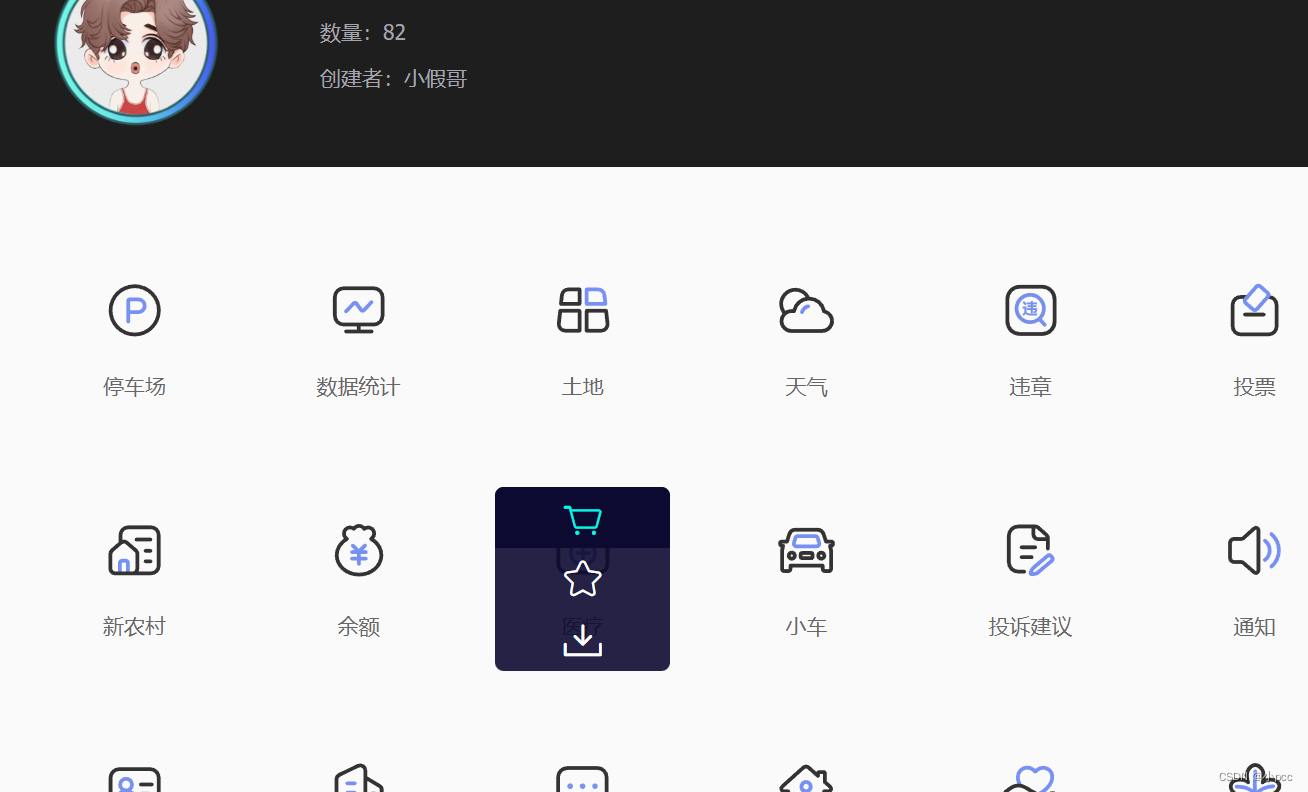Open the 土地 icon tile
The width and height of the screenshot is (1308, 792).
(583, 310)
